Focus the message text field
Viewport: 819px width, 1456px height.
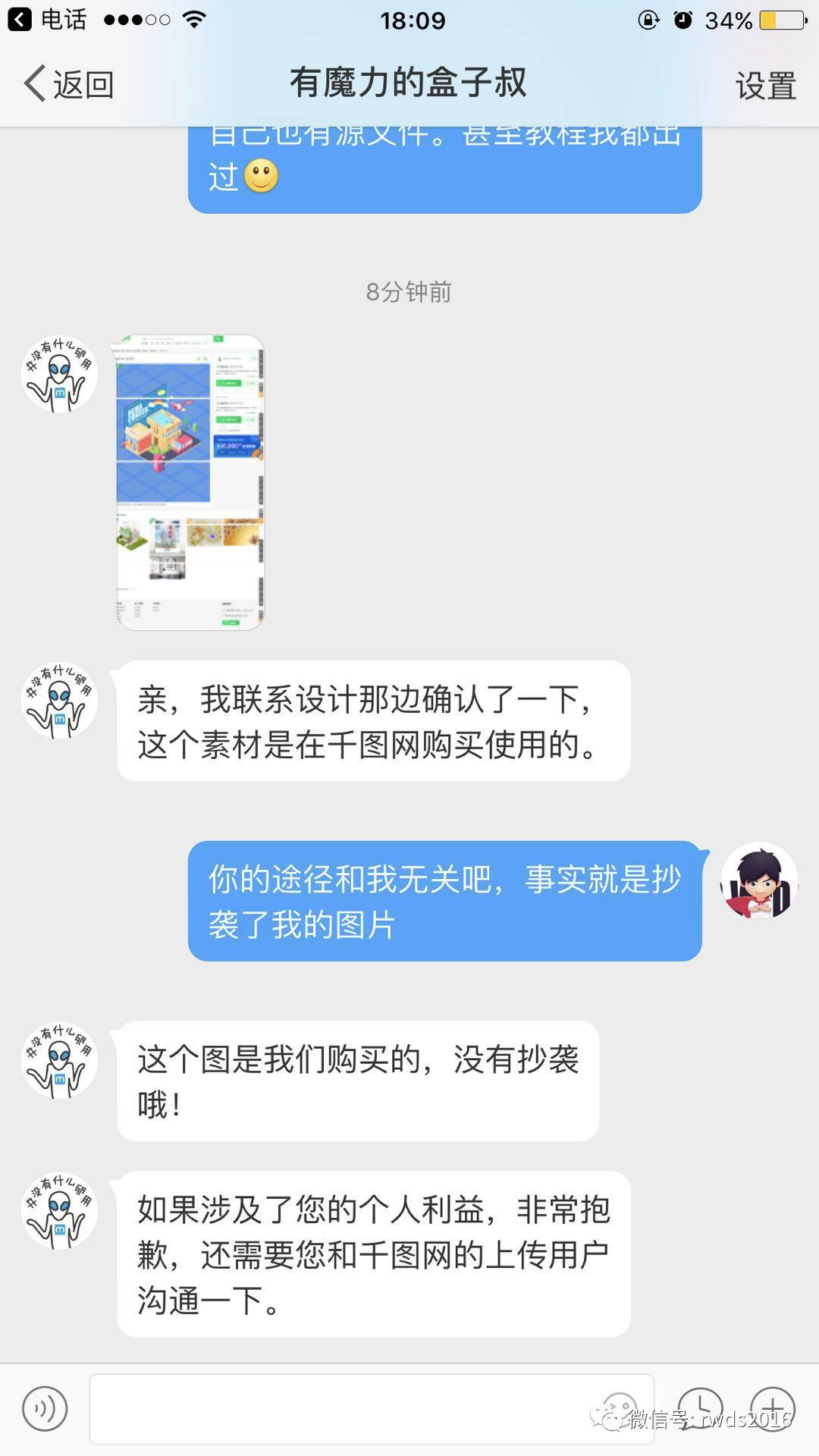pos(341,1409)
